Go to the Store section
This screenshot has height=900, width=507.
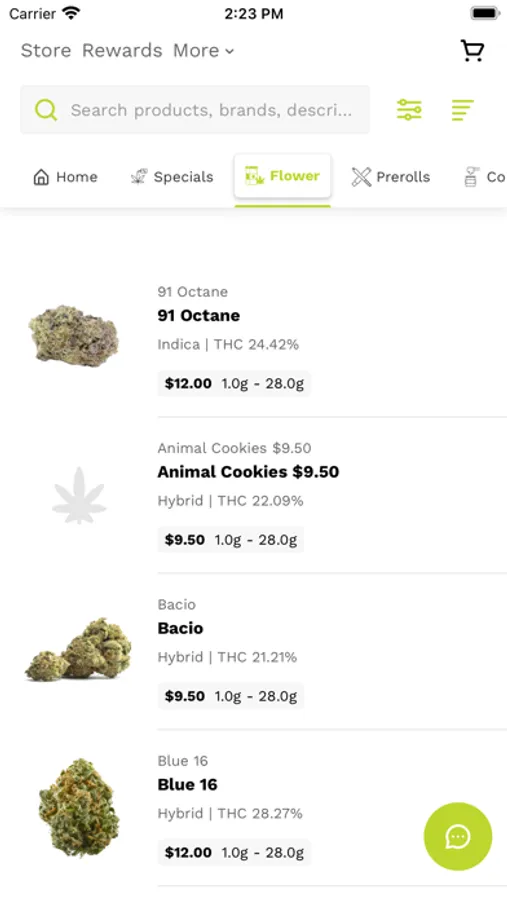pyautogui.click(x=46, y=51)
